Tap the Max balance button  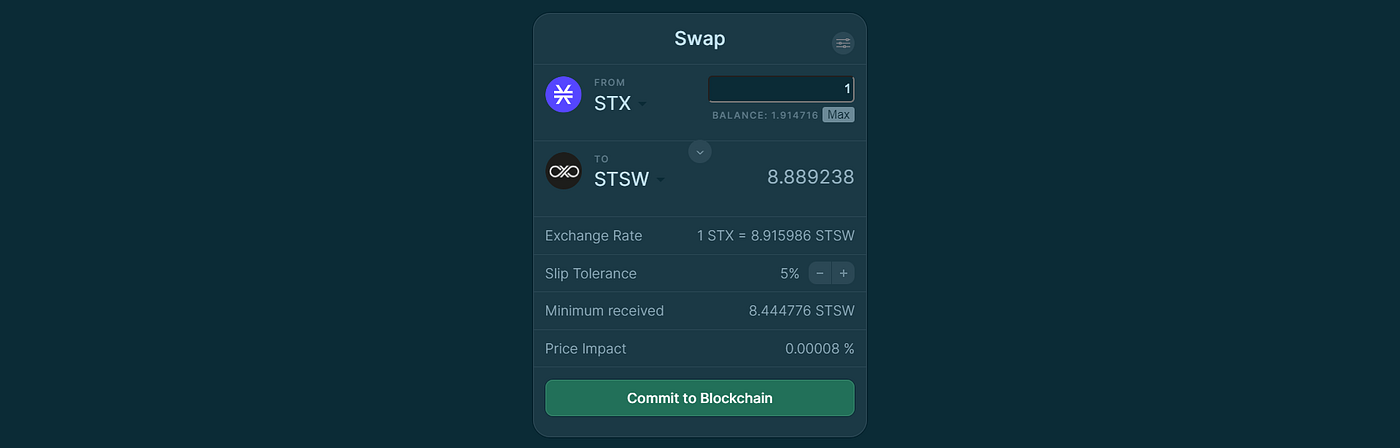(838, 115)
